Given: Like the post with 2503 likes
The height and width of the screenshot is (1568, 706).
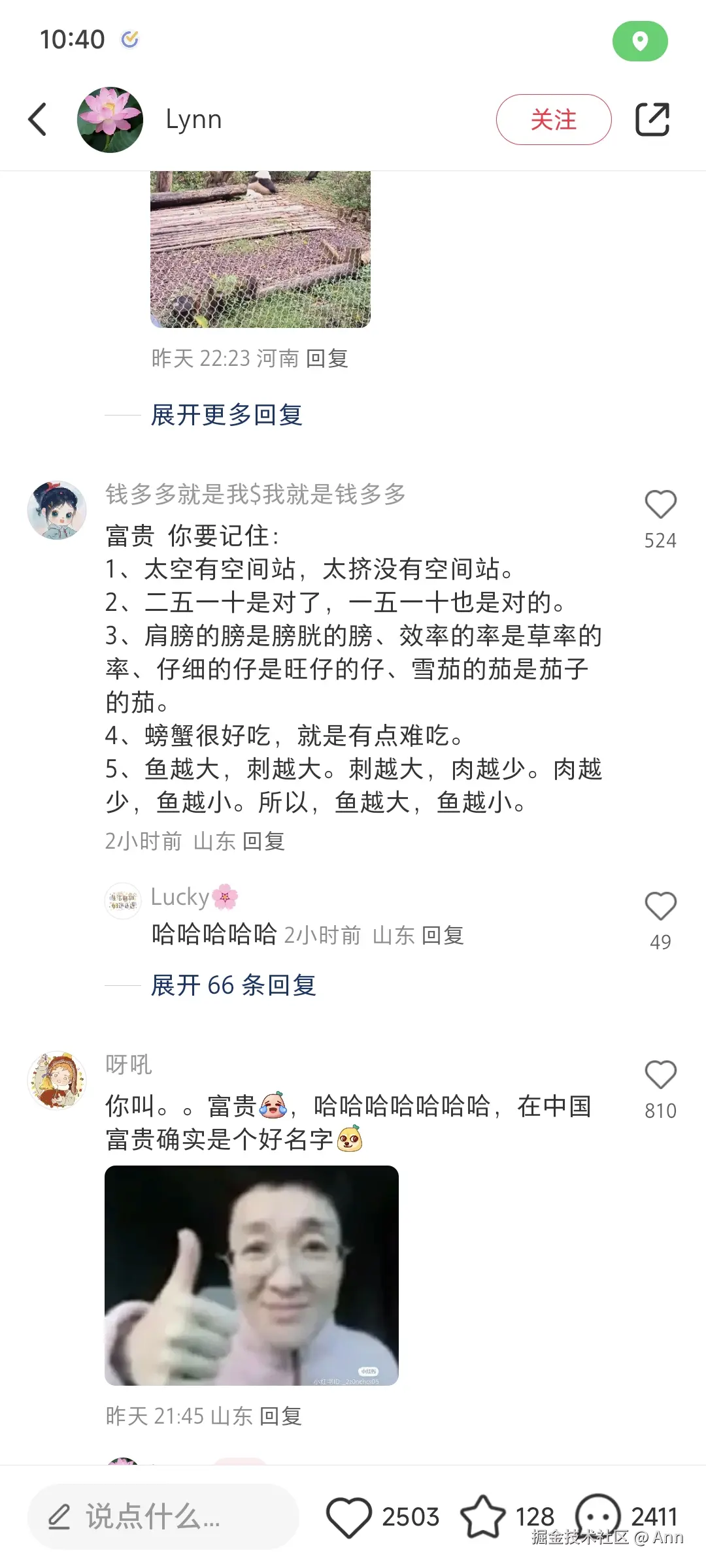Looking at the screenshot, I should 349,1516.
